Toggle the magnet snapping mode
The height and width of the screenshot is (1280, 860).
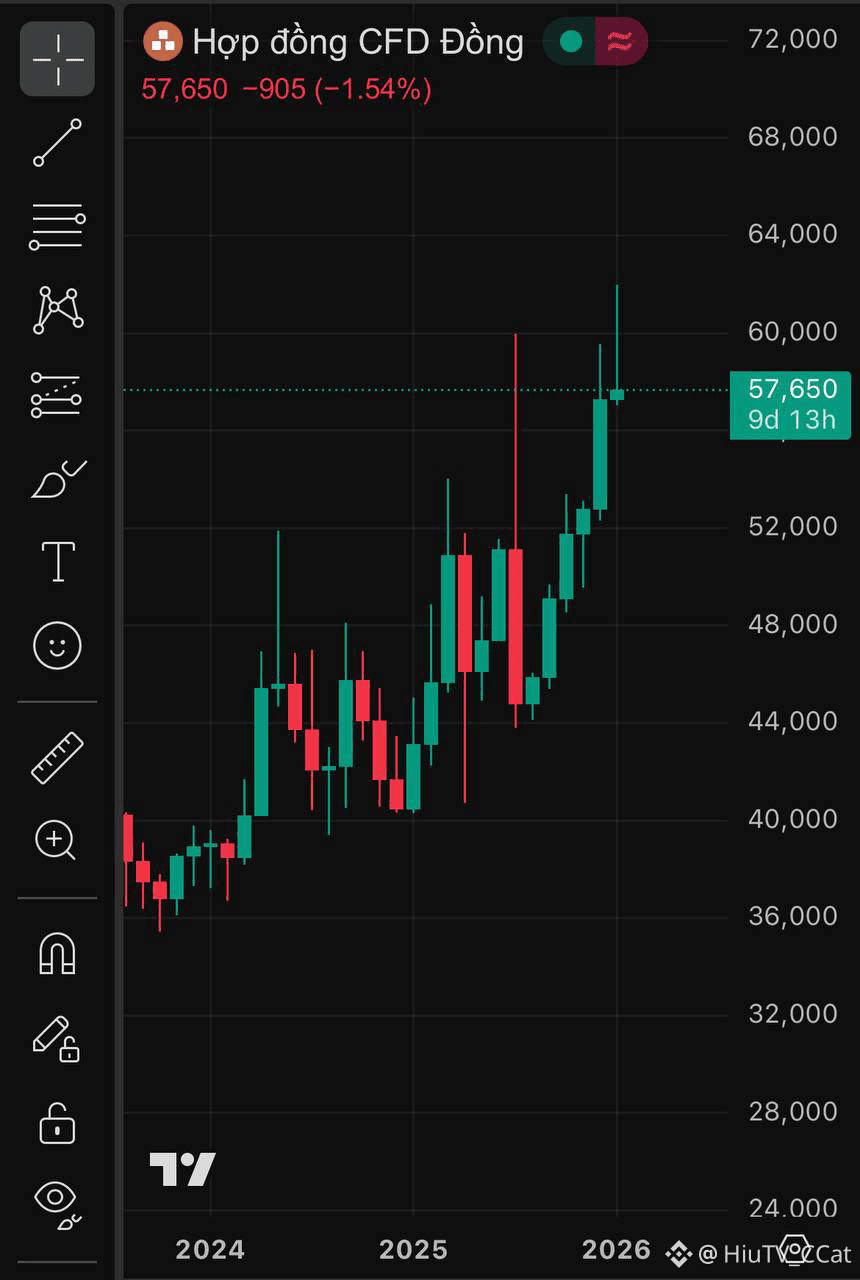click(x=57, y=953)
